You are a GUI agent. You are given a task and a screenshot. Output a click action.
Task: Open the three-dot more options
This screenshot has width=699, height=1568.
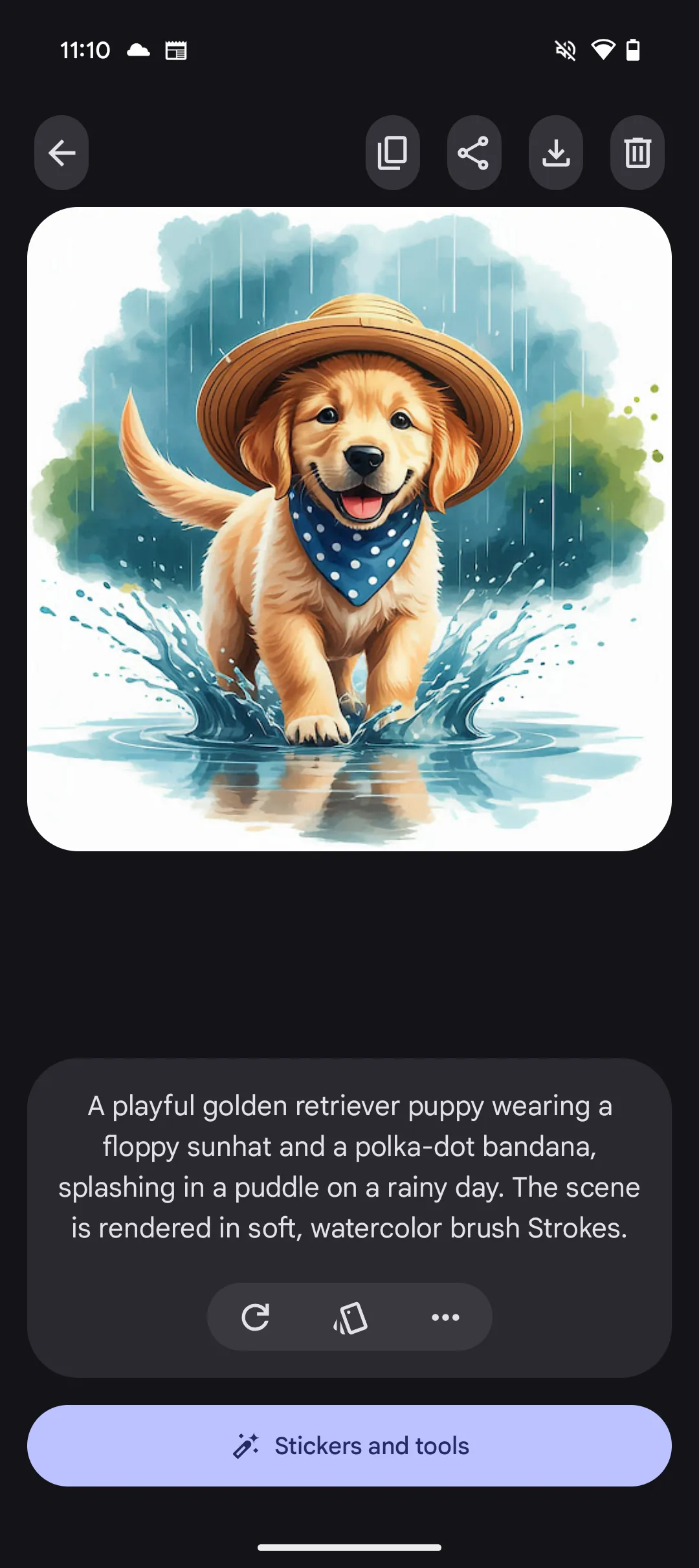click(445, 1317)
